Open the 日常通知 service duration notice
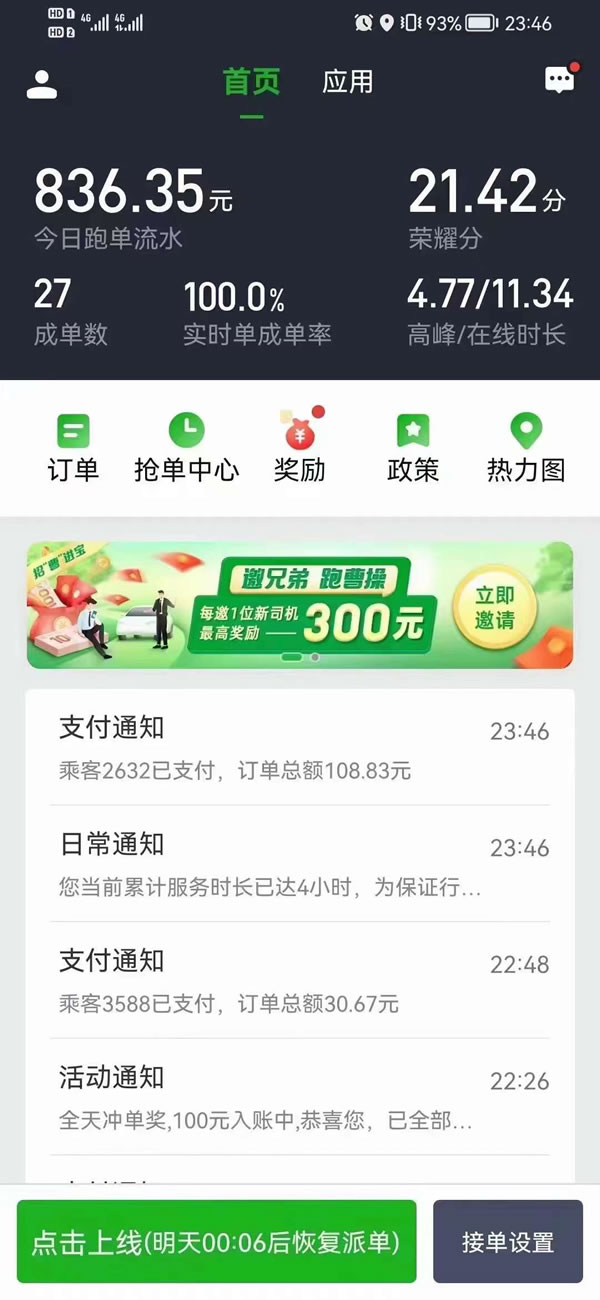 click(x=300, y=864)
